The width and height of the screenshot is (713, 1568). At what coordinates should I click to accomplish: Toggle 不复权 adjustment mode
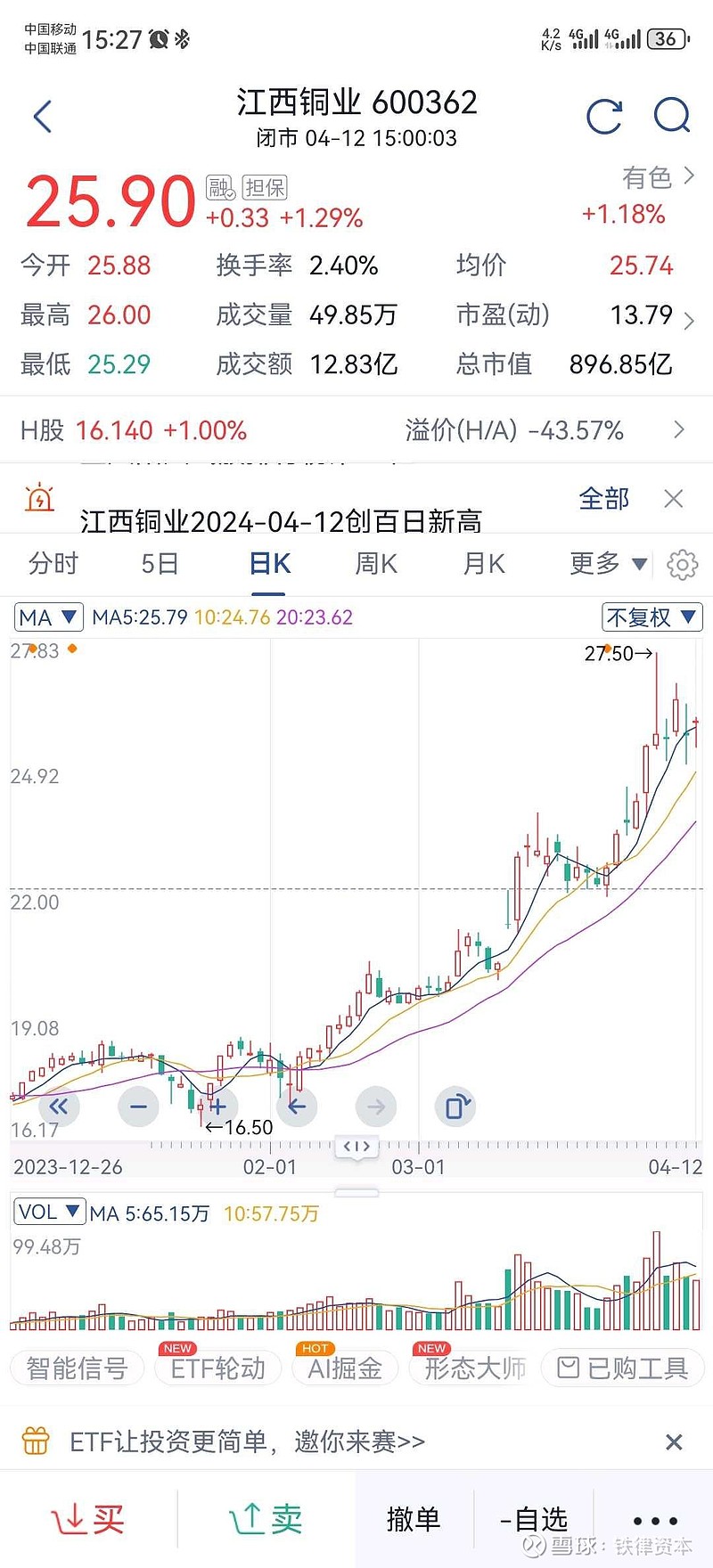[x=652, y=617]
